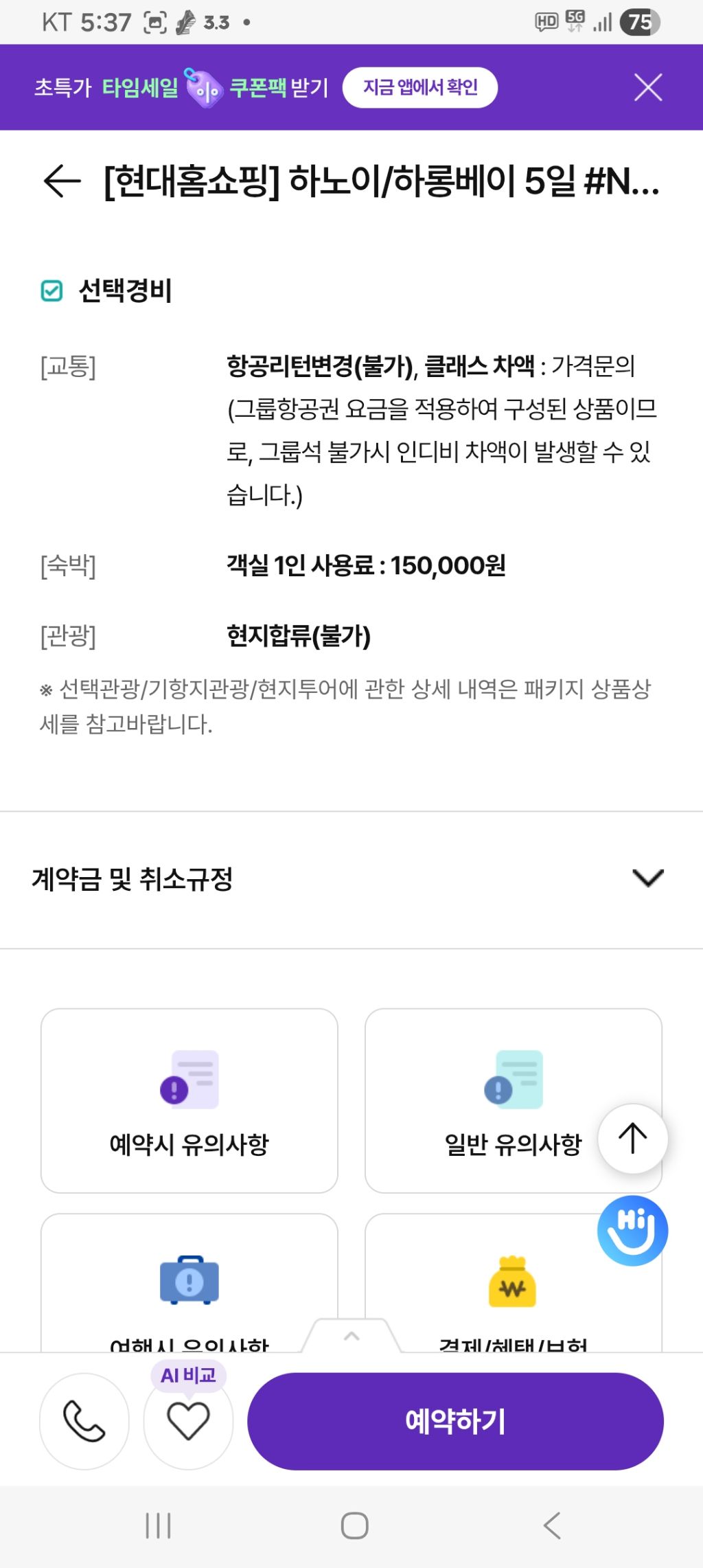Go back using the header arrow
This screenshot has width=703, height=1568.
click(x=62, y=181)
